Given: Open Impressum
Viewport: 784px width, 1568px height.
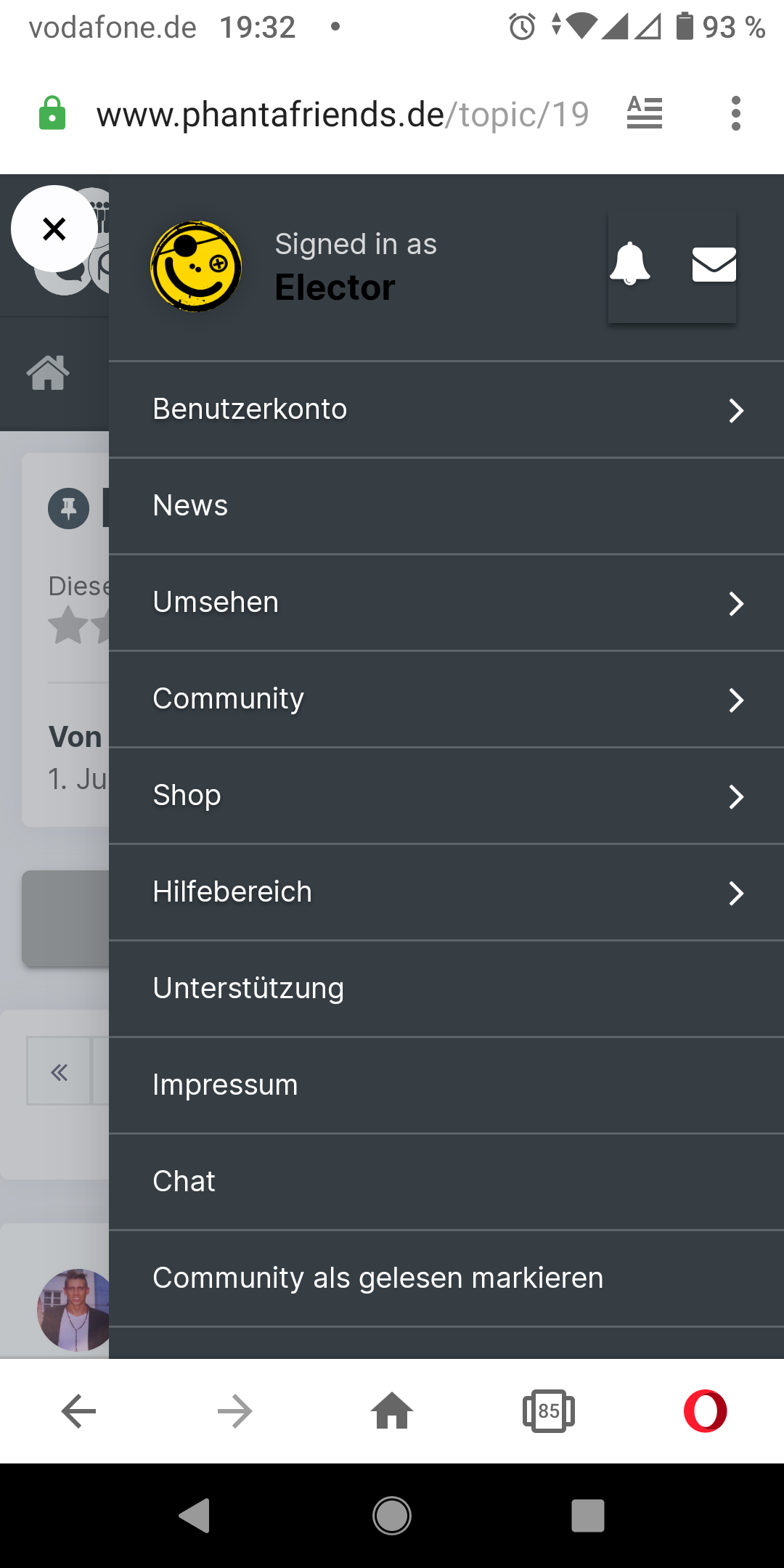Looking at the screenshot, I should click(446, 1085).
